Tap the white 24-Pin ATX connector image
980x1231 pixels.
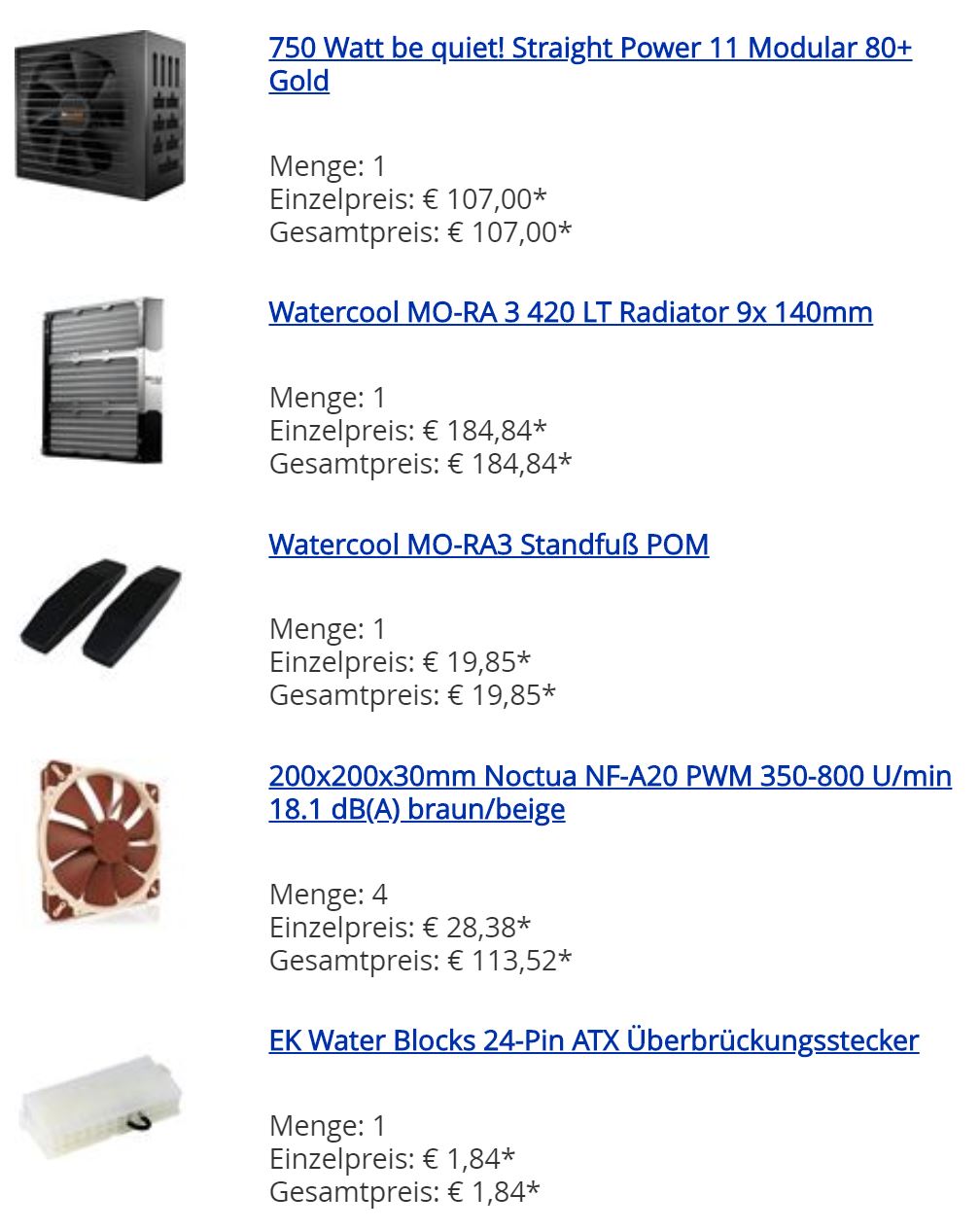tap(100, 1108)
